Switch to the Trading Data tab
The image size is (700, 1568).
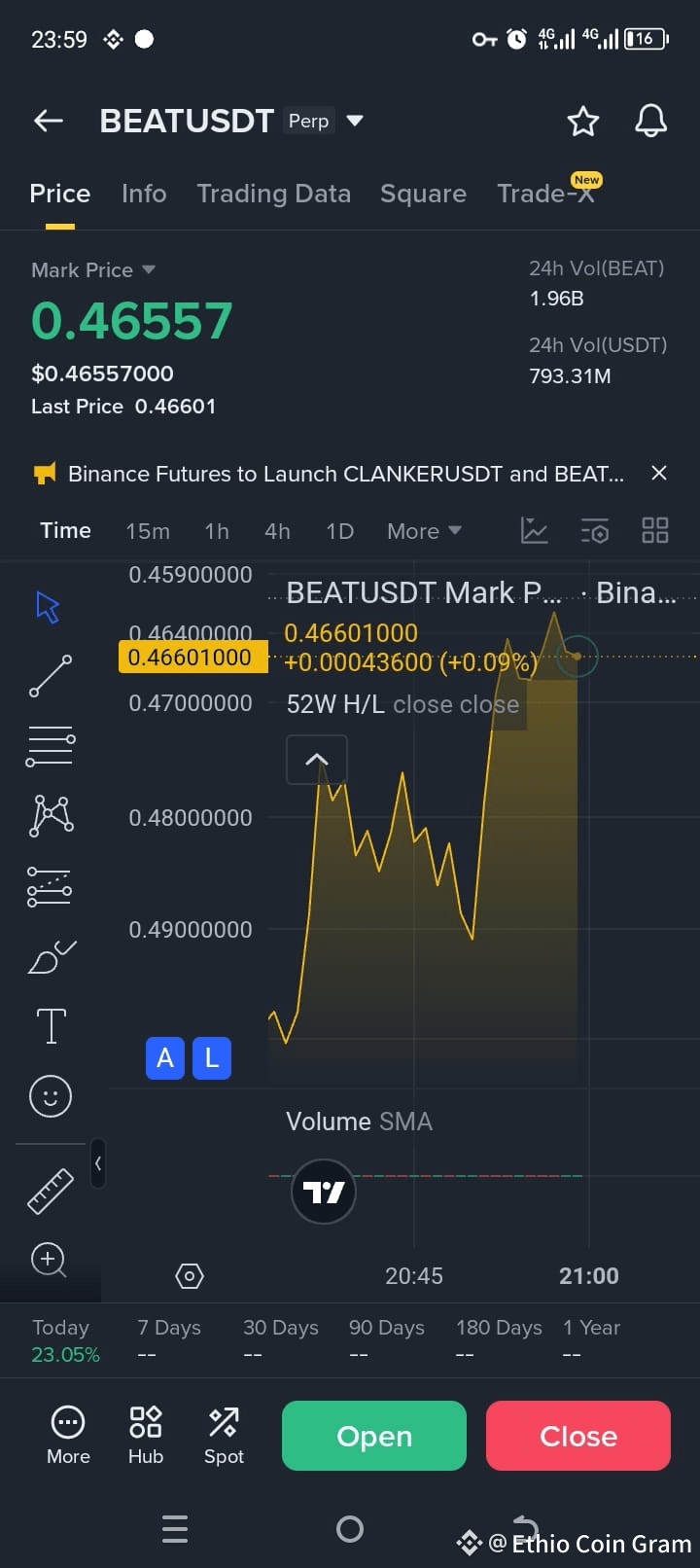tap(274, 193)
